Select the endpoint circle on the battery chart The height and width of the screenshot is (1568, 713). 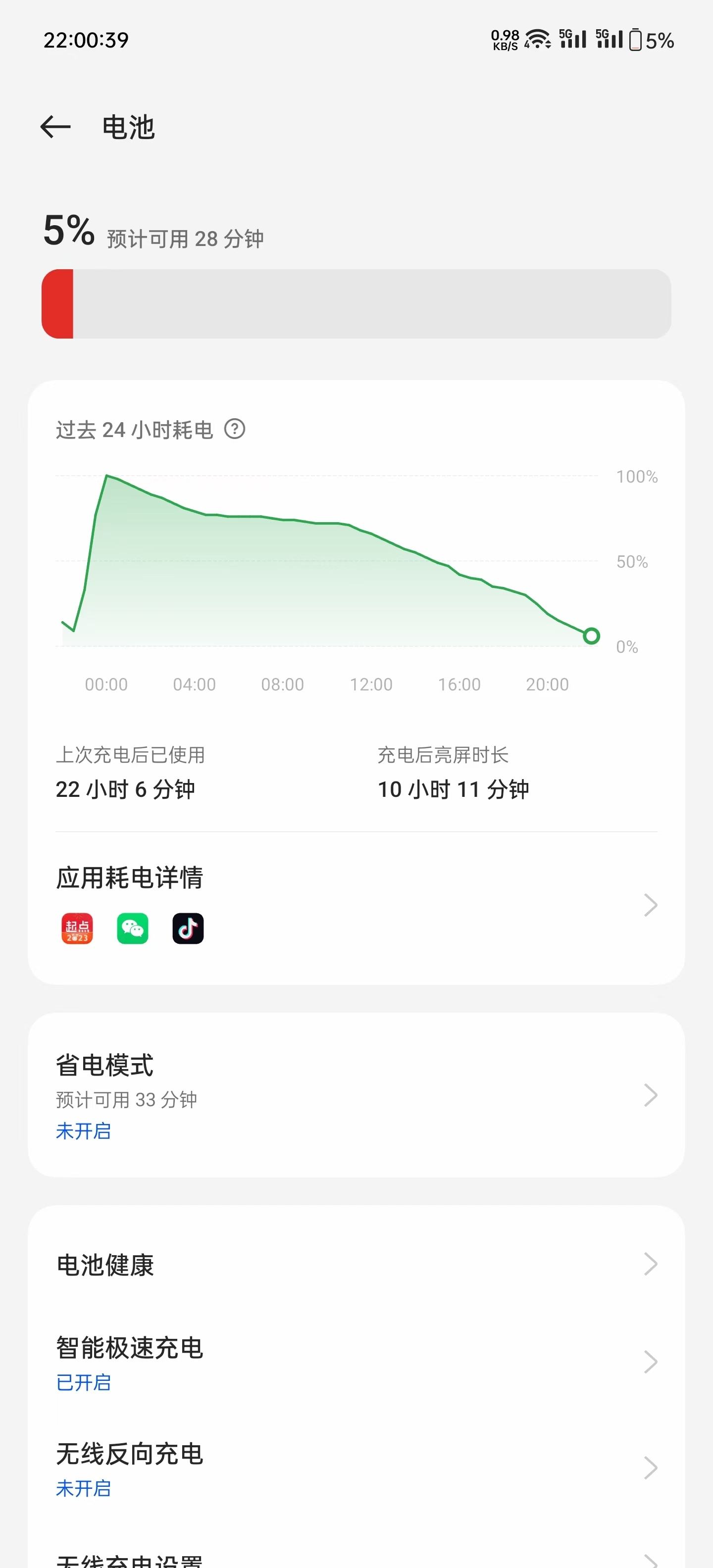click(x=591, y=636)
